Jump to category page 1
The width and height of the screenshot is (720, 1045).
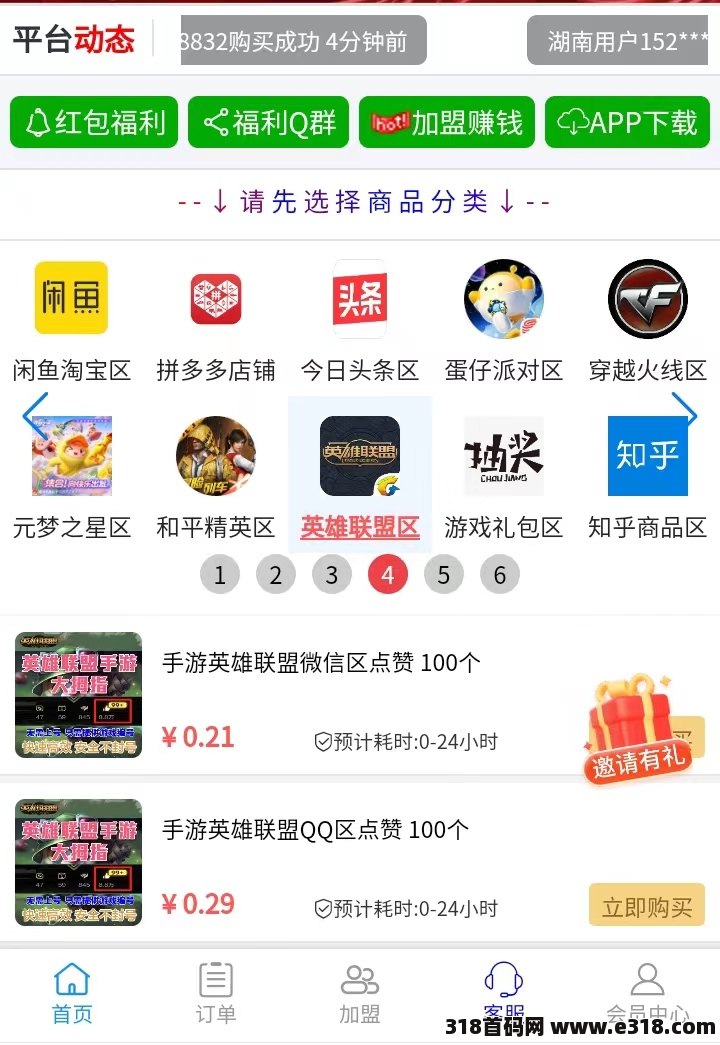pos(220,575)
